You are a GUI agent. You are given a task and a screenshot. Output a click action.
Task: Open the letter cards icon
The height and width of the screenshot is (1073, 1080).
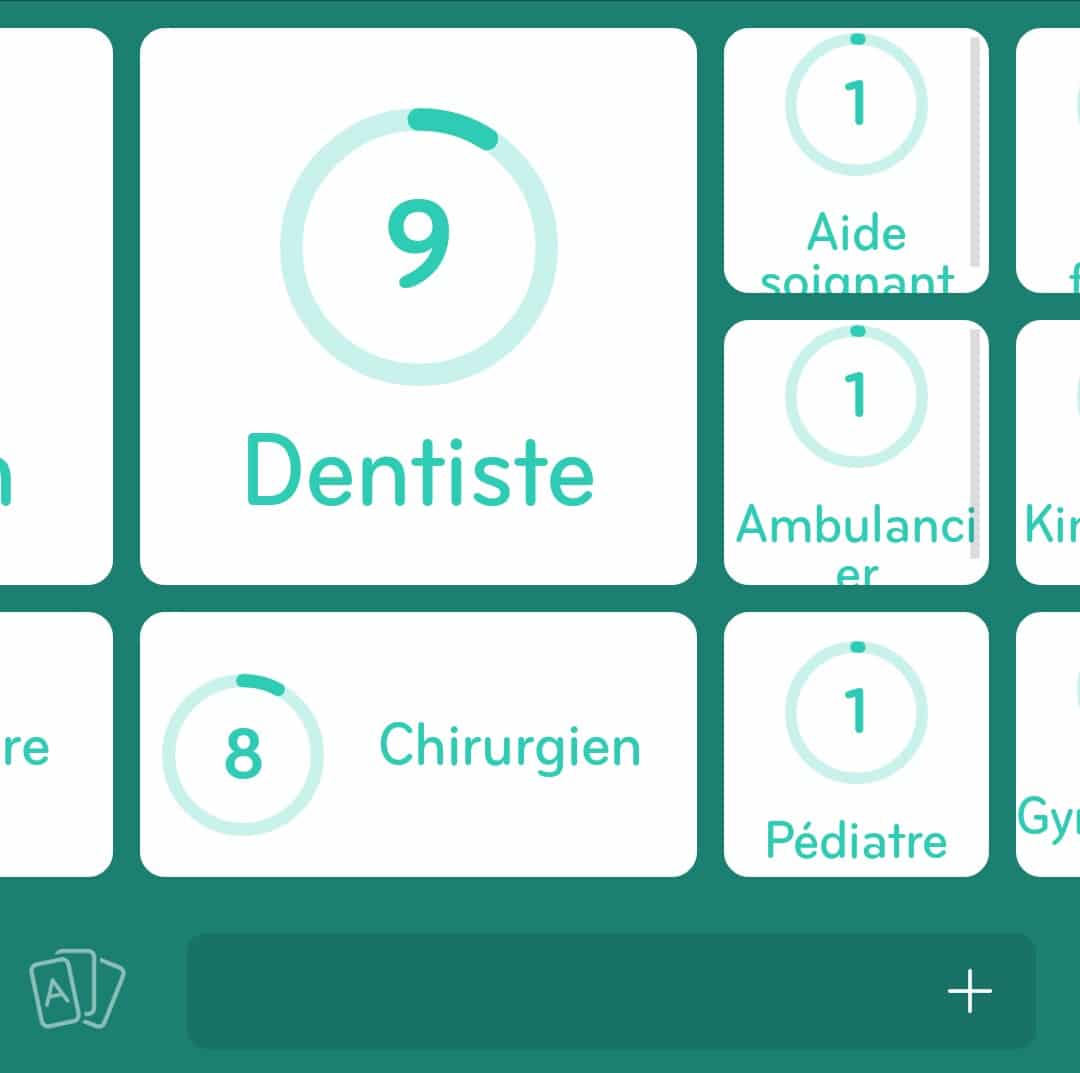77,990
